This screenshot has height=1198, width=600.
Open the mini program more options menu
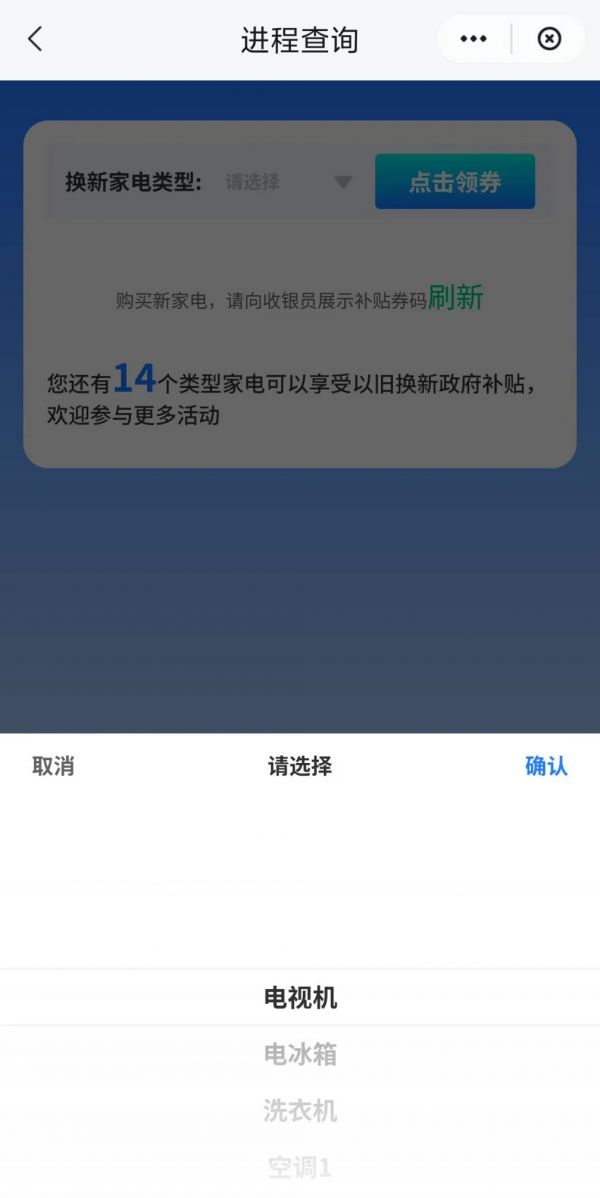(473, 39)
